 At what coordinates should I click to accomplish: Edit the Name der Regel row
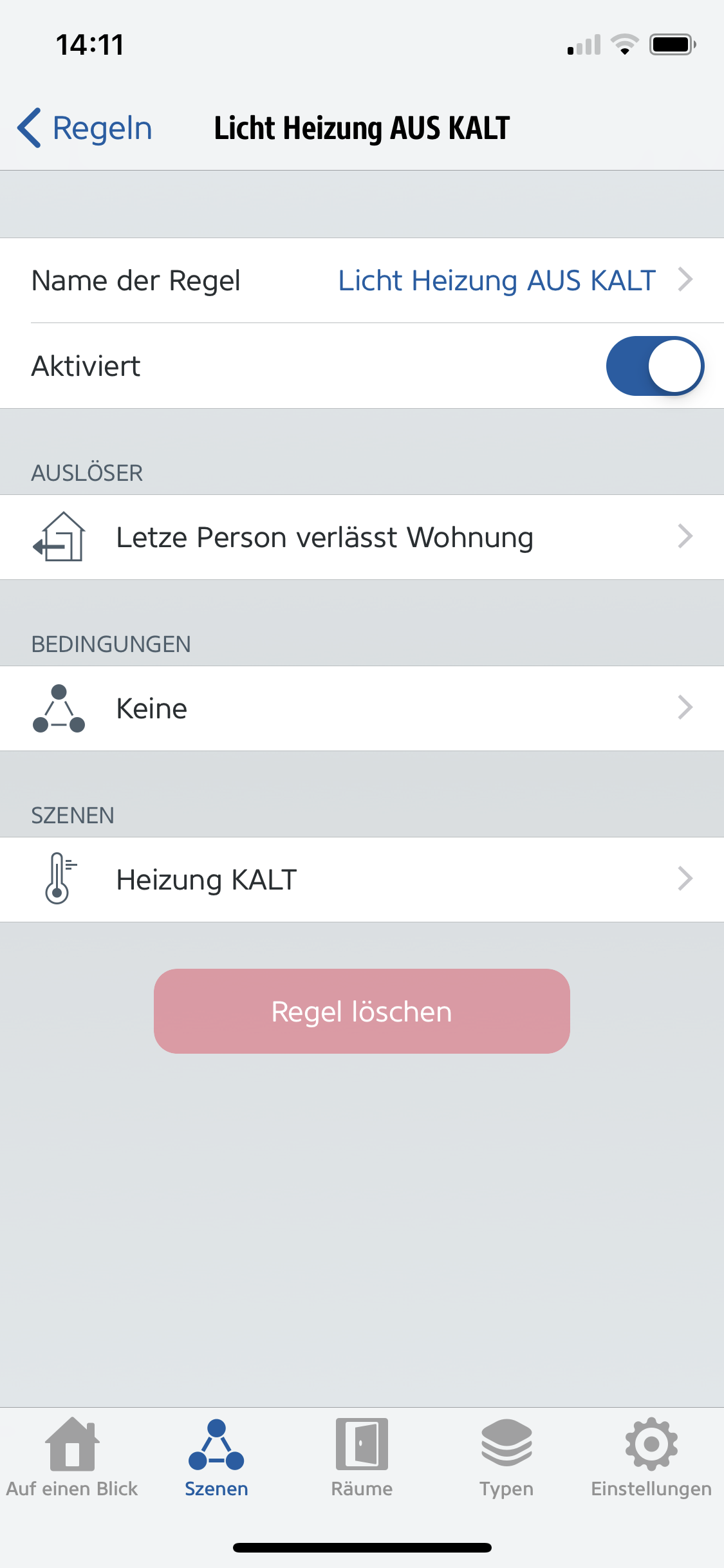[362, 281]
